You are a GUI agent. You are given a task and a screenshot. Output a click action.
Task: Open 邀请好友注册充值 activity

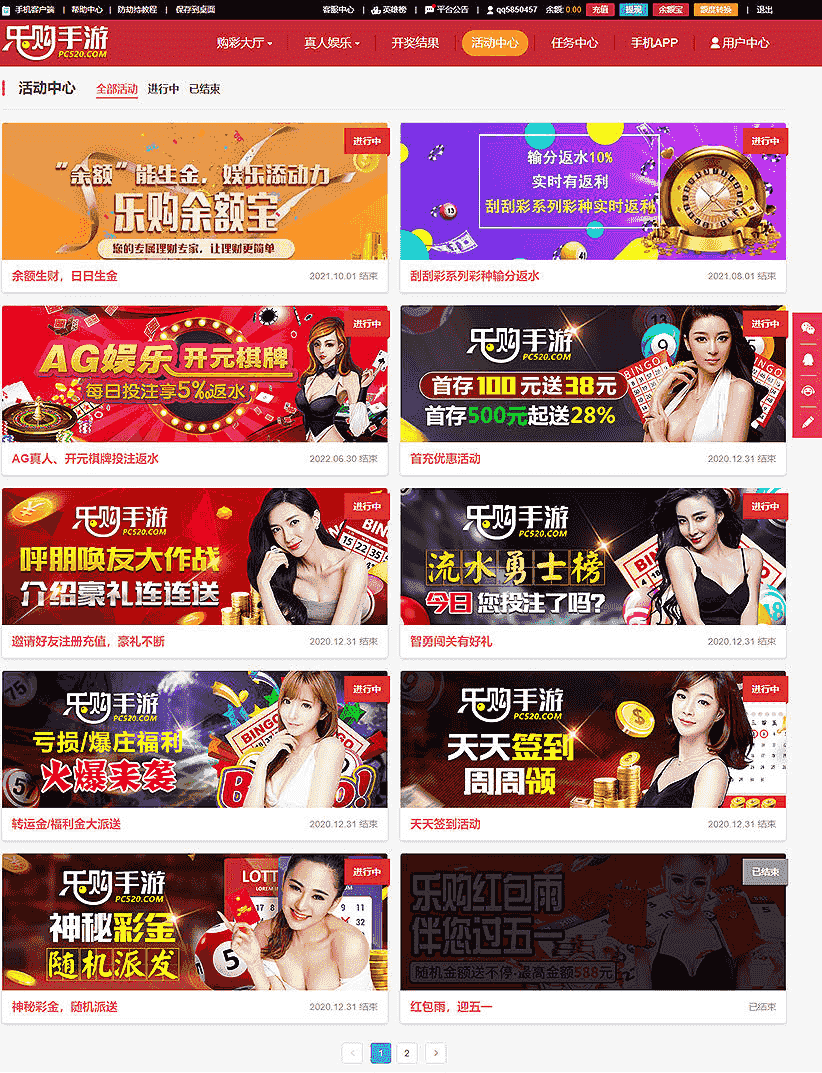pos(194,557)
